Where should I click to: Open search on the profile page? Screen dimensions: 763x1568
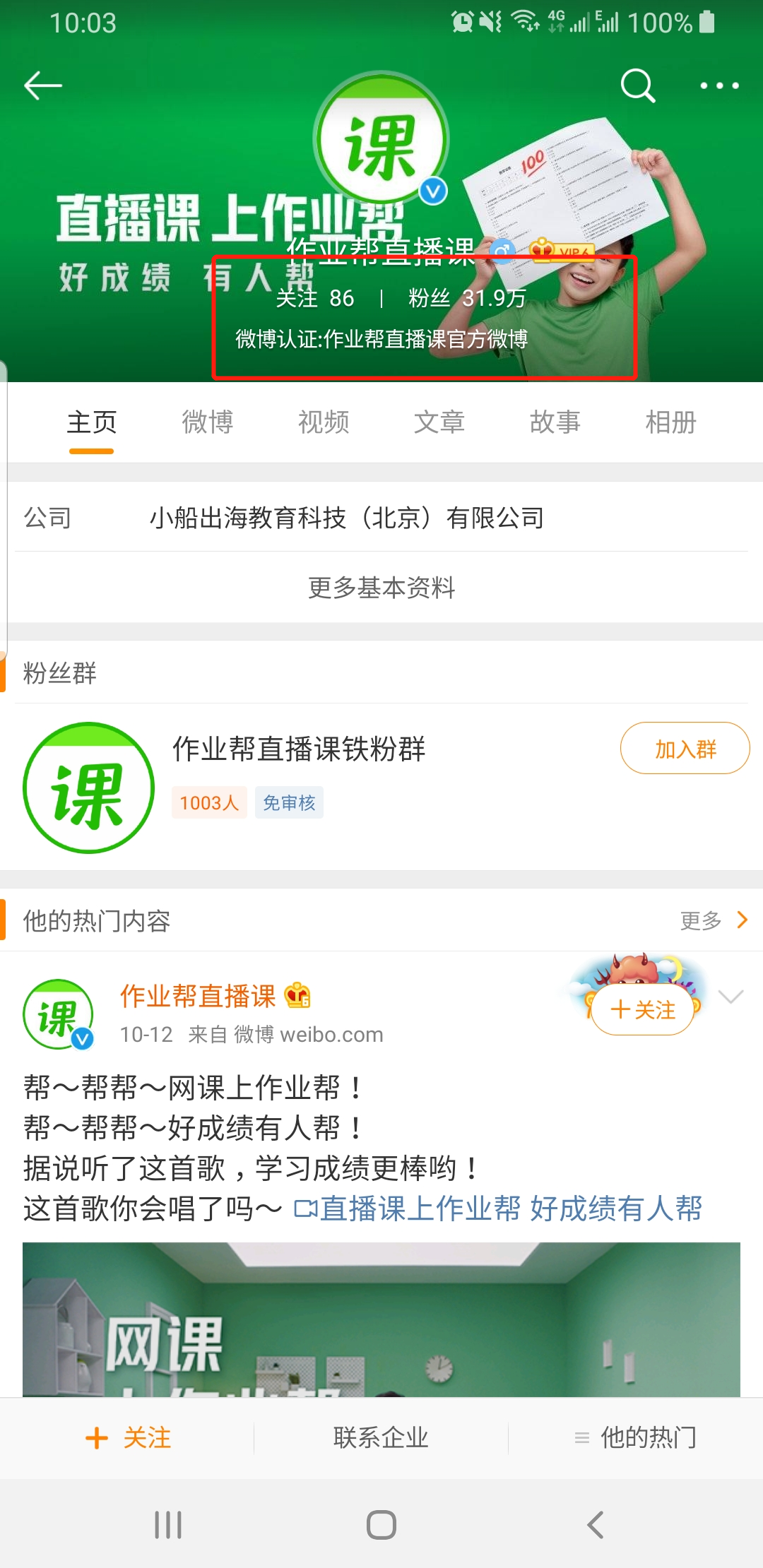click(x=638, y=85)
